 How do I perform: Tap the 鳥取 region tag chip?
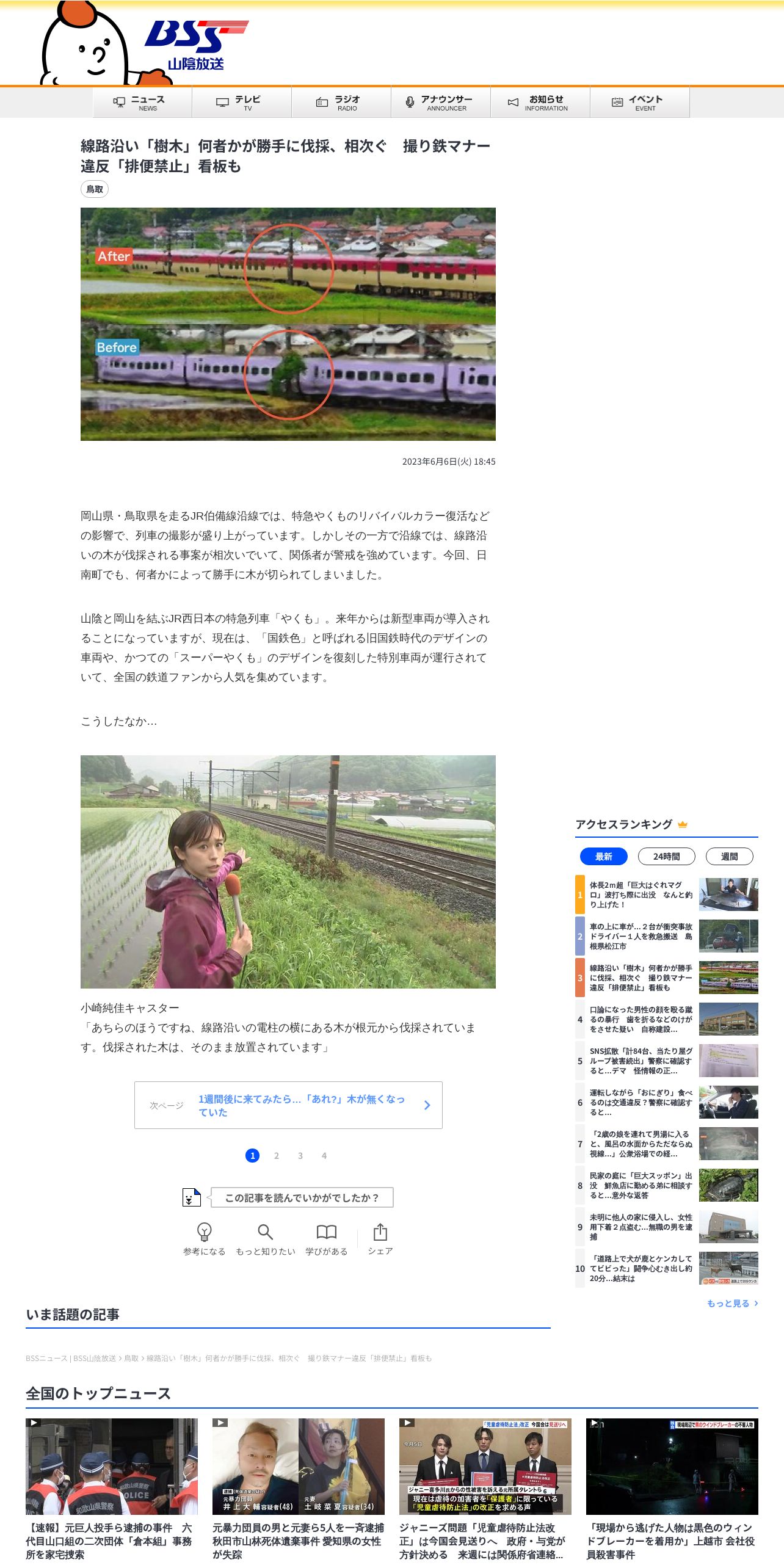coord(95,189)
